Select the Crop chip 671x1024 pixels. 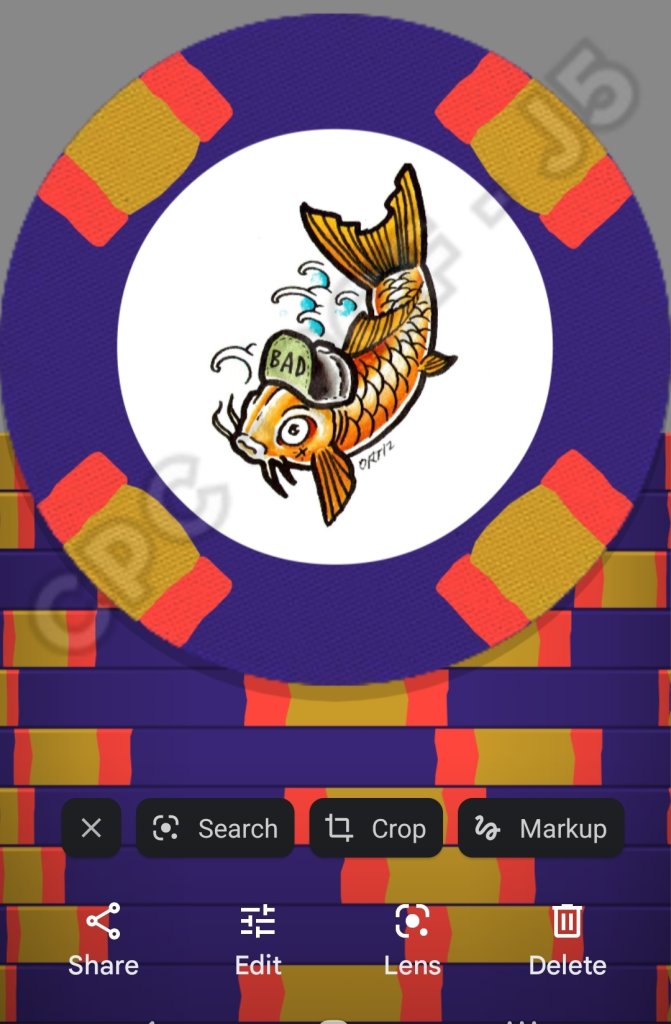pyautogui.click(x=376, y=828)
